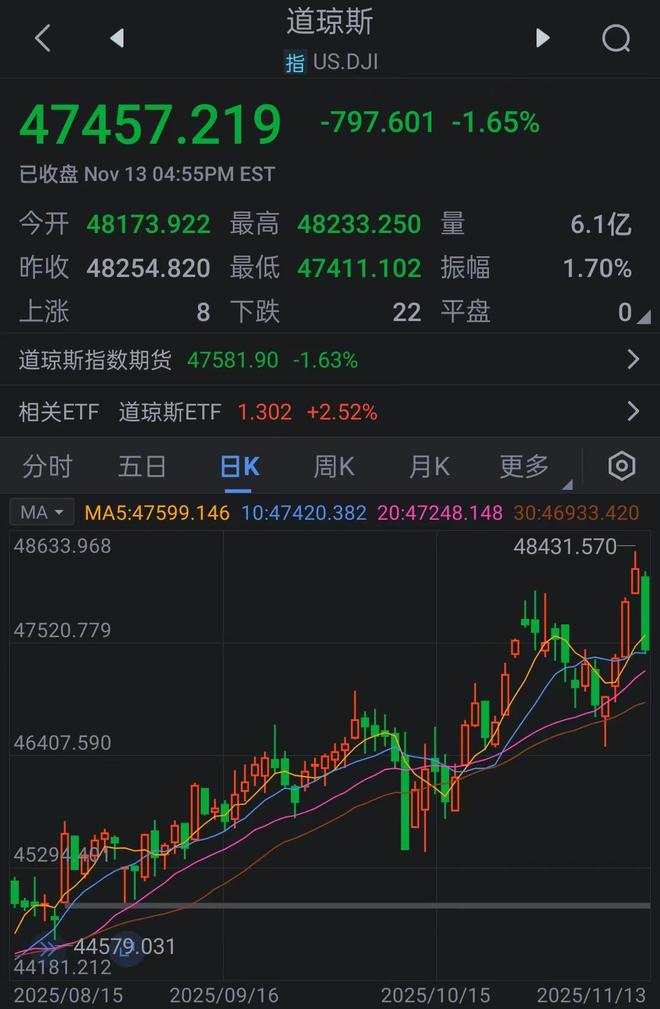Switch to 月K chart tab

(429, 466)
